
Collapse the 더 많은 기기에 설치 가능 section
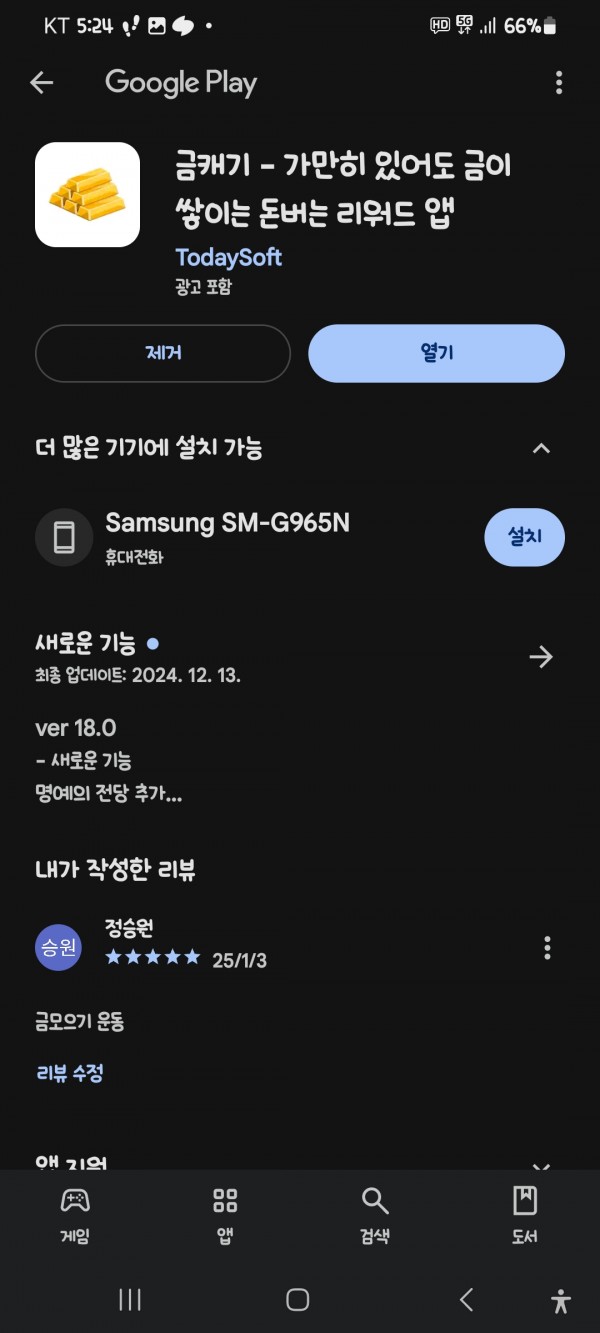pos(541,448)
